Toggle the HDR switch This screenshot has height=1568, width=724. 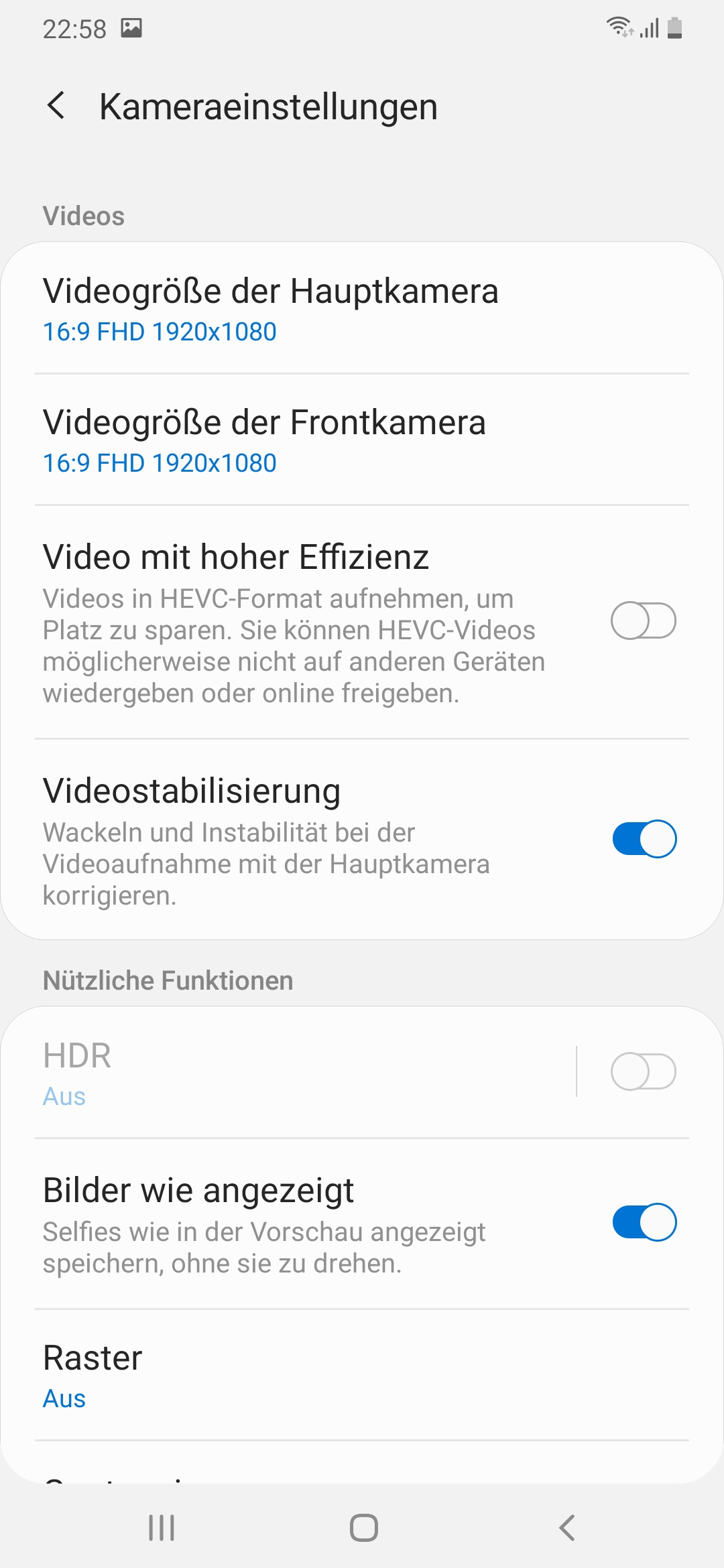click(x=643, y=1072)
